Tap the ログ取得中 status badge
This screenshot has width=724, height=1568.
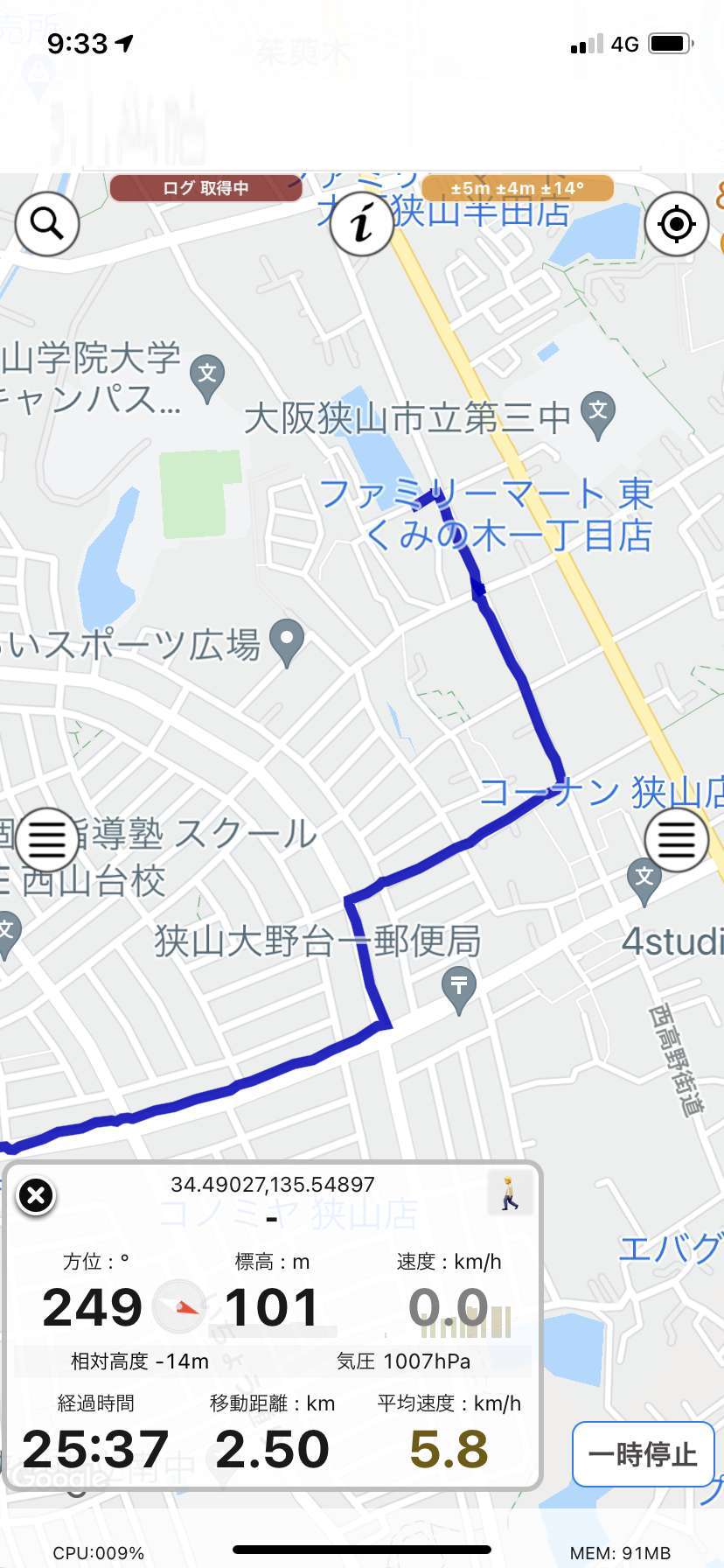205,188
